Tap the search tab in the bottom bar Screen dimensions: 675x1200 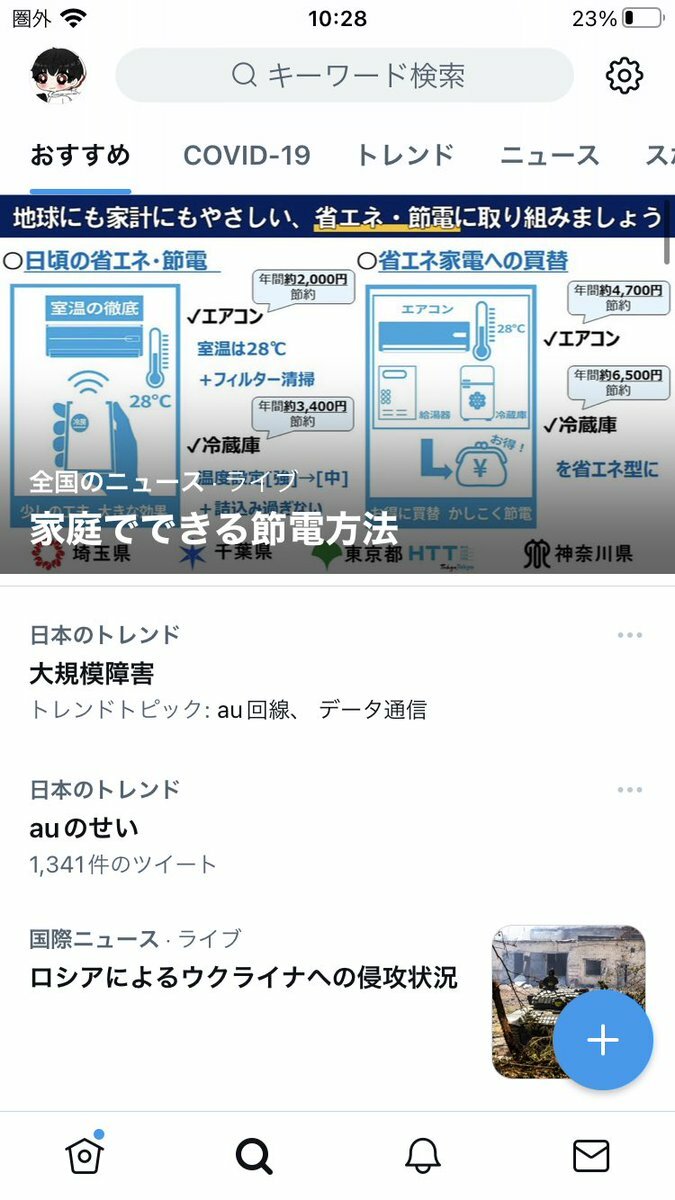(x=254, y=1156)
